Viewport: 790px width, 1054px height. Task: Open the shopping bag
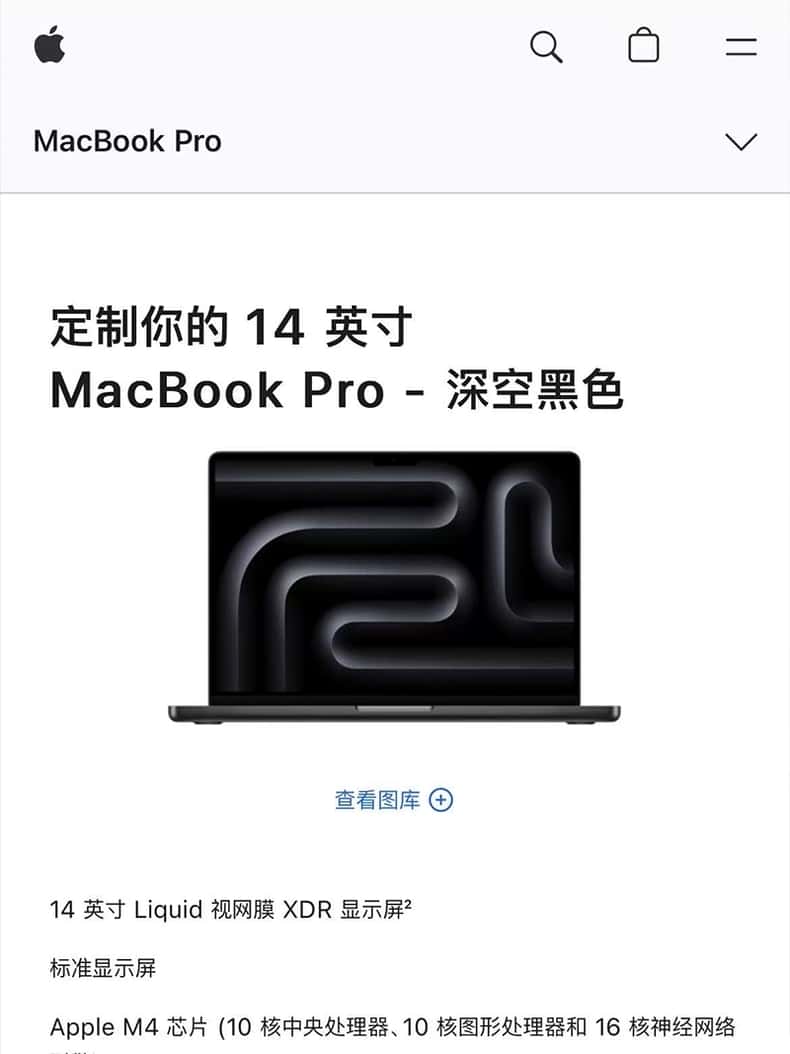pos(643,46)
